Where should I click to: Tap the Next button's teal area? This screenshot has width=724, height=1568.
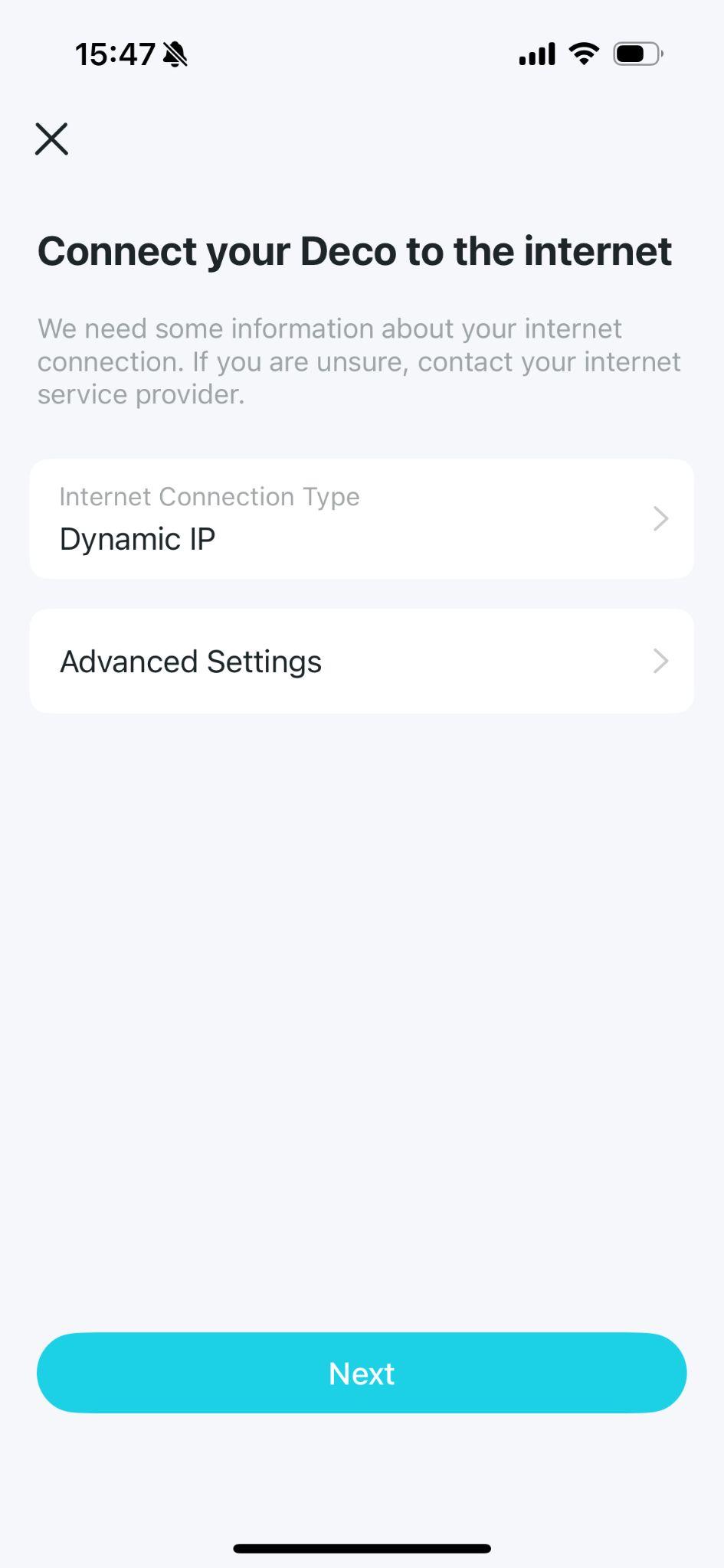pos(361,1373)
